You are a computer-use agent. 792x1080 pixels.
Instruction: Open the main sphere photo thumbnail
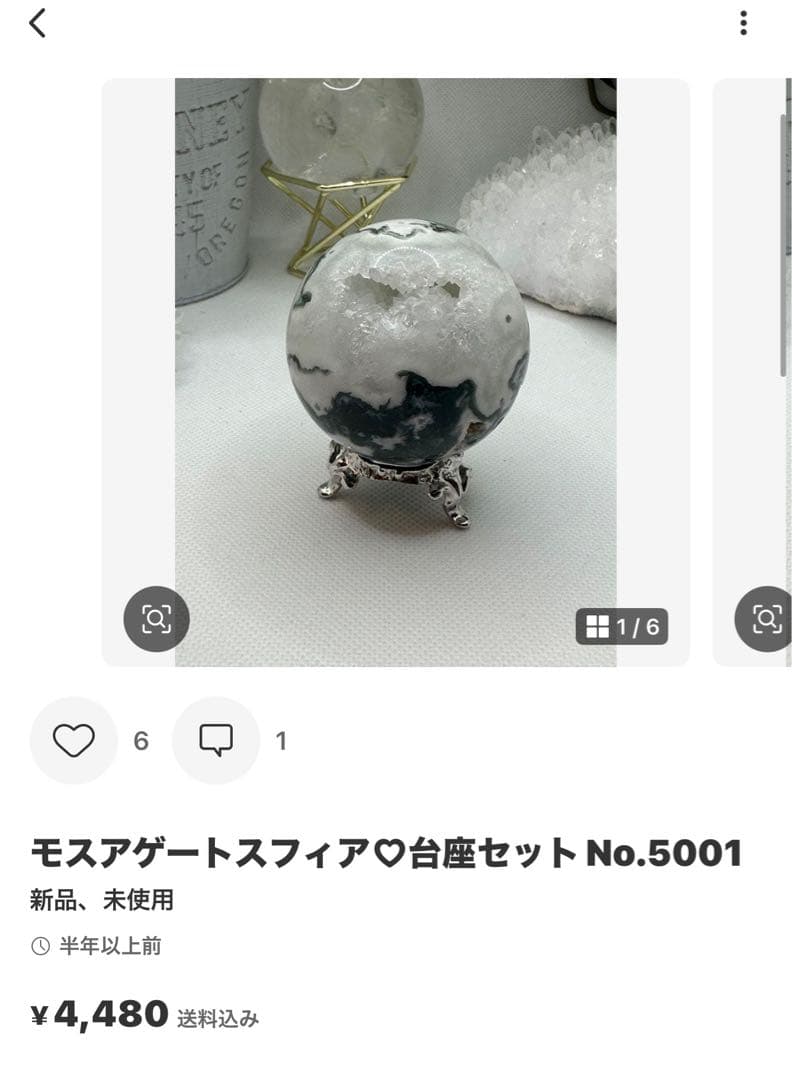point(400,370)
